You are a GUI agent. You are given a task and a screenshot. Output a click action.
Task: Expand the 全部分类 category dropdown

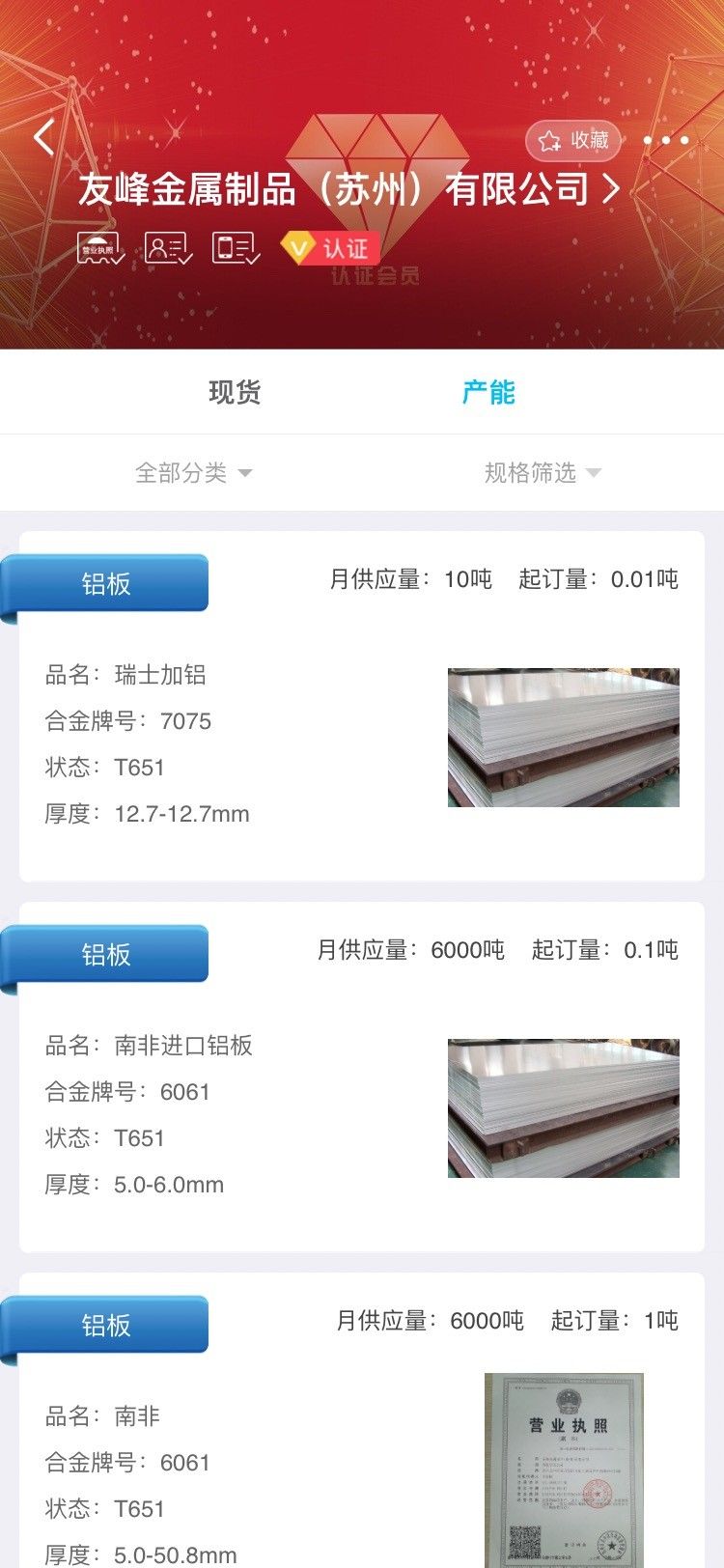pyautogui.click(x=193, y=472)
